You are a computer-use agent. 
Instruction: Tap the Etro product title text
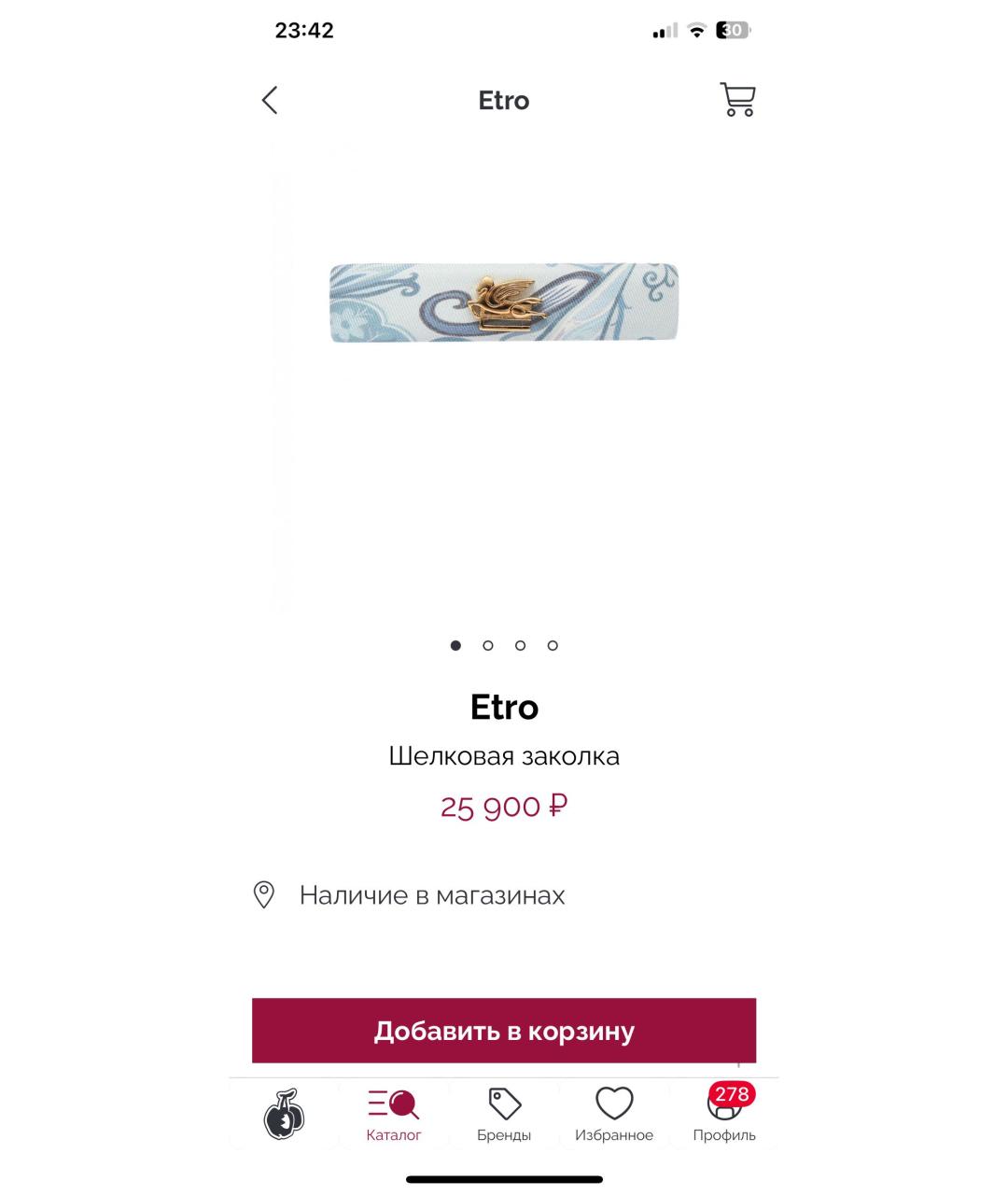point(504,707)
